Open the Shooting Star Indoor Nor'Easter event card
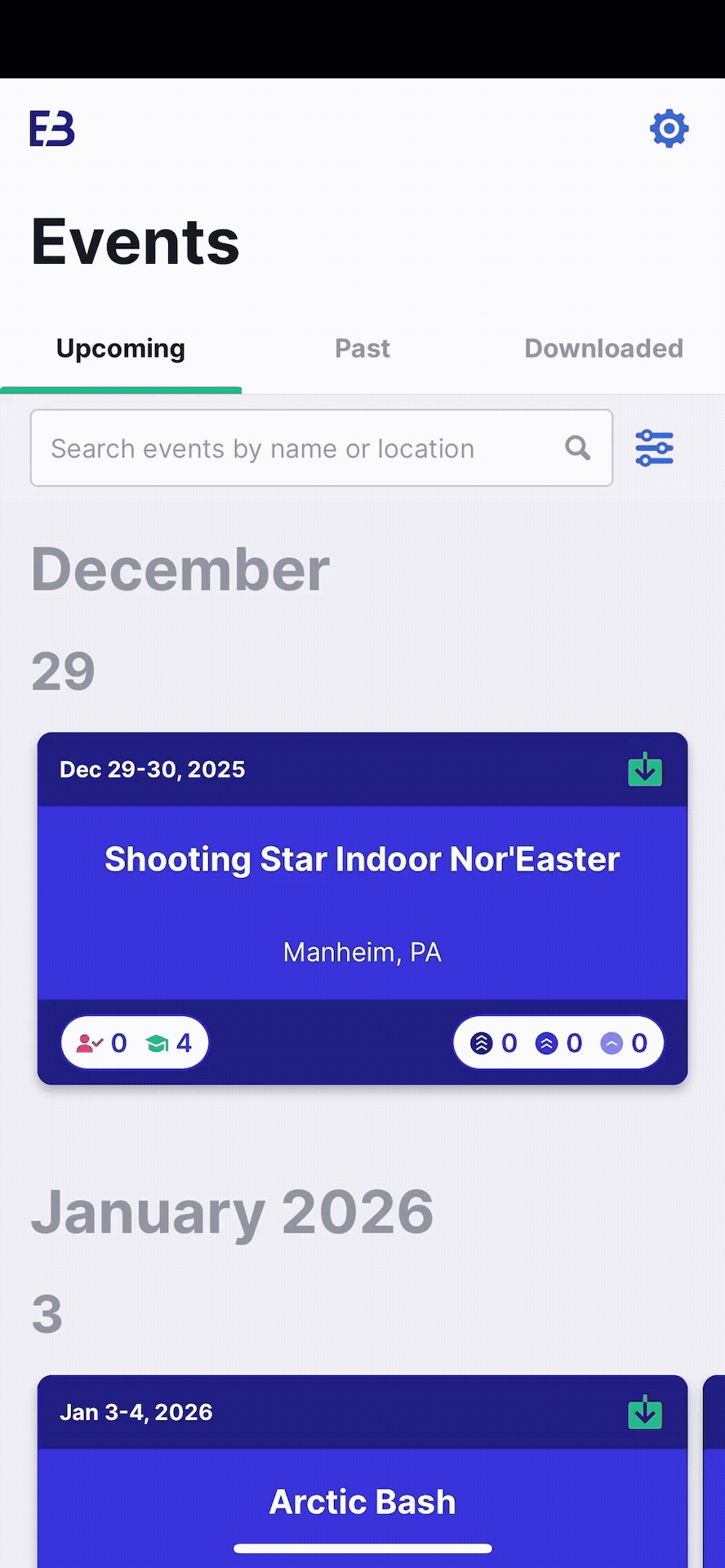725x1568 pixels. 362,898
